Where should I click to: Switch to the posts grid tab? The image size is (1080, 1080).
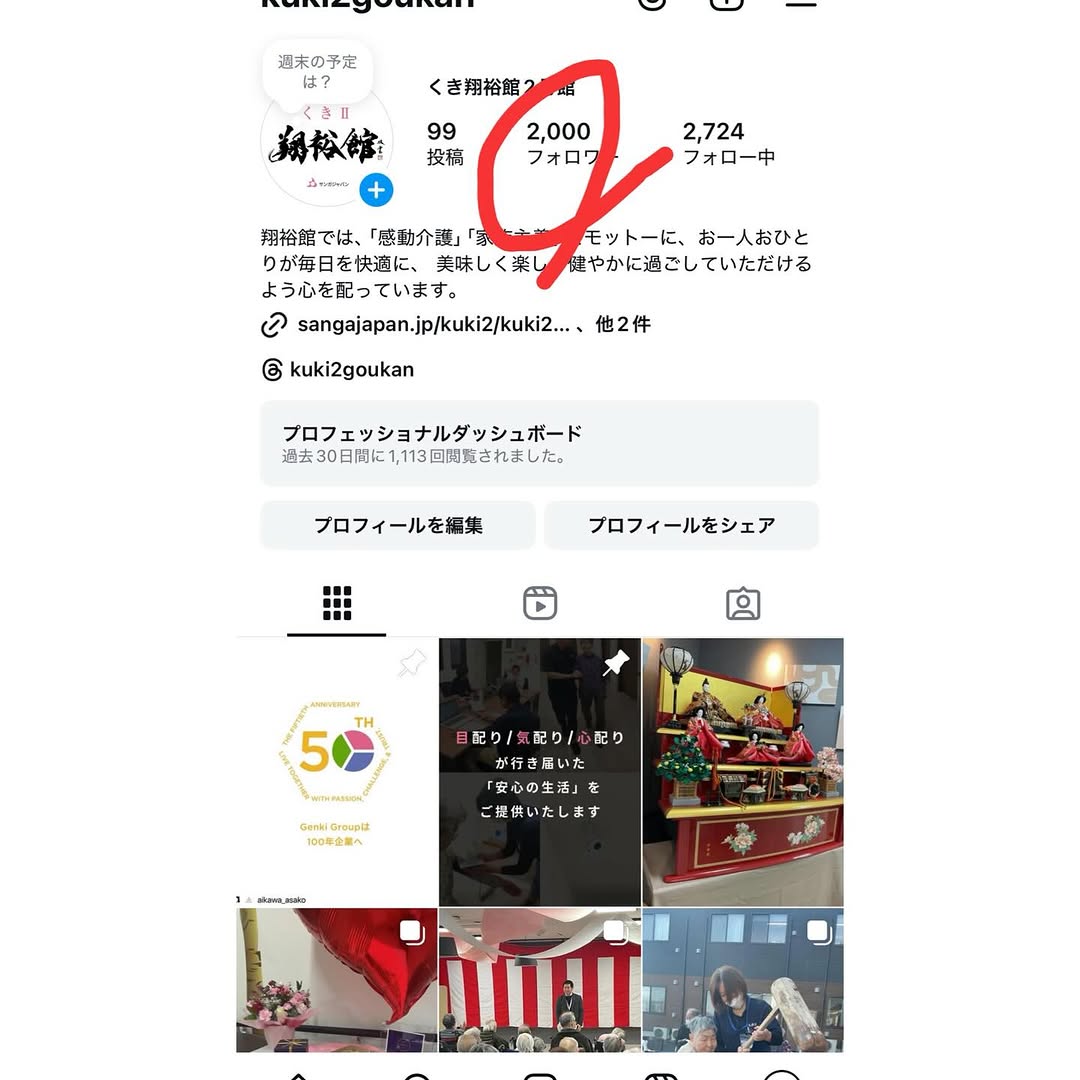click(337, 604)
